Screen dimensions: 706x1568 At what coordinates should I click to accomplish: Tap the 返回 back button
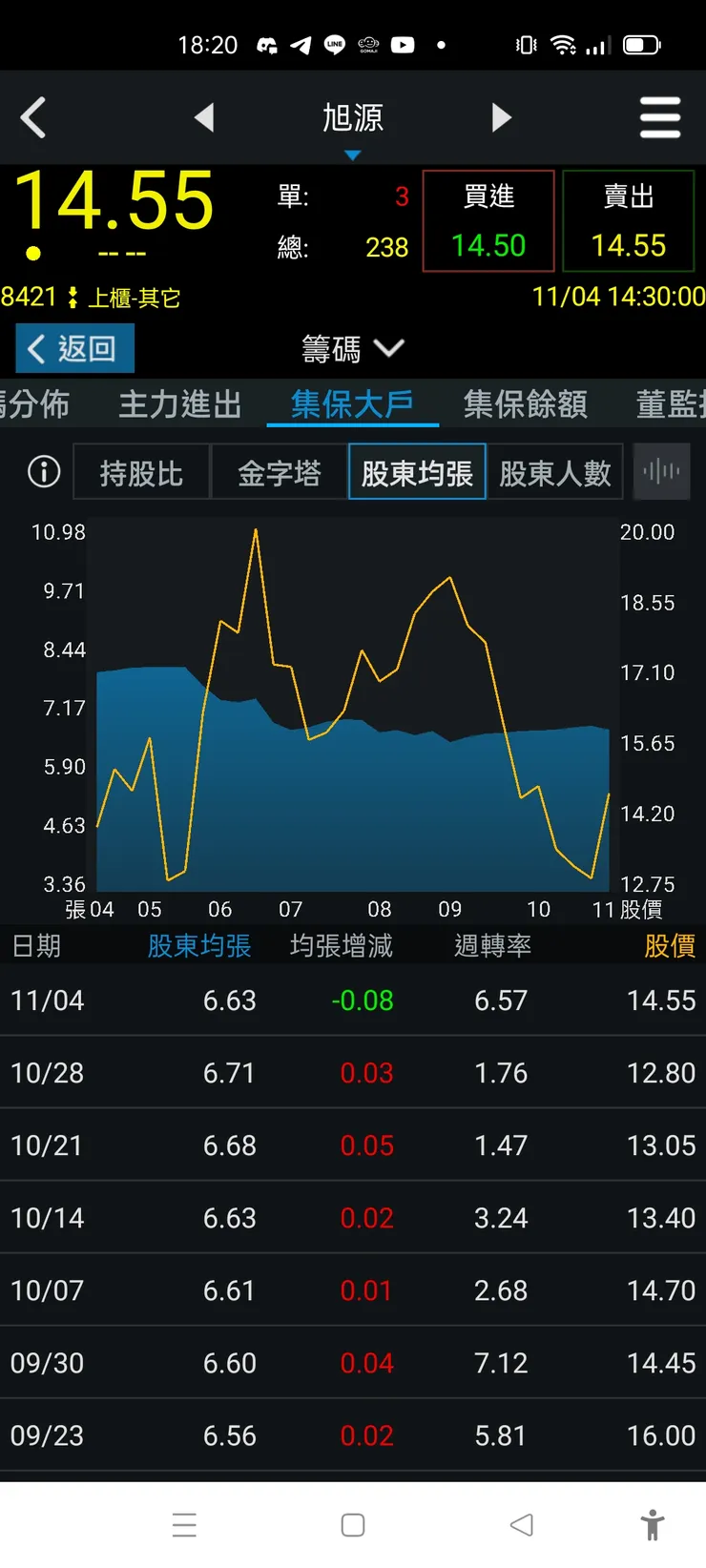point(74,348)
